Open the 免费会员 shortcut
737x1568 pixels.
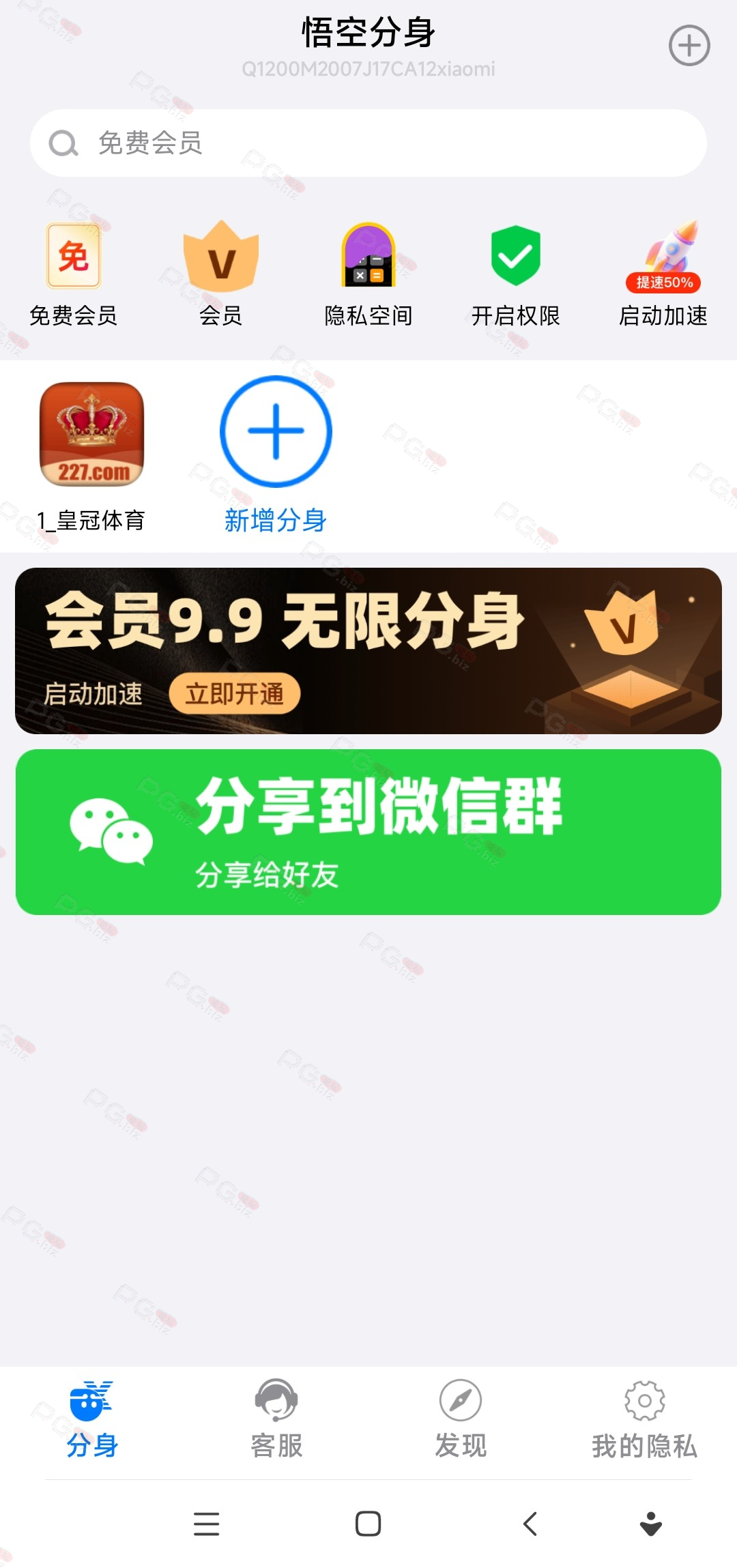[74, 274]
